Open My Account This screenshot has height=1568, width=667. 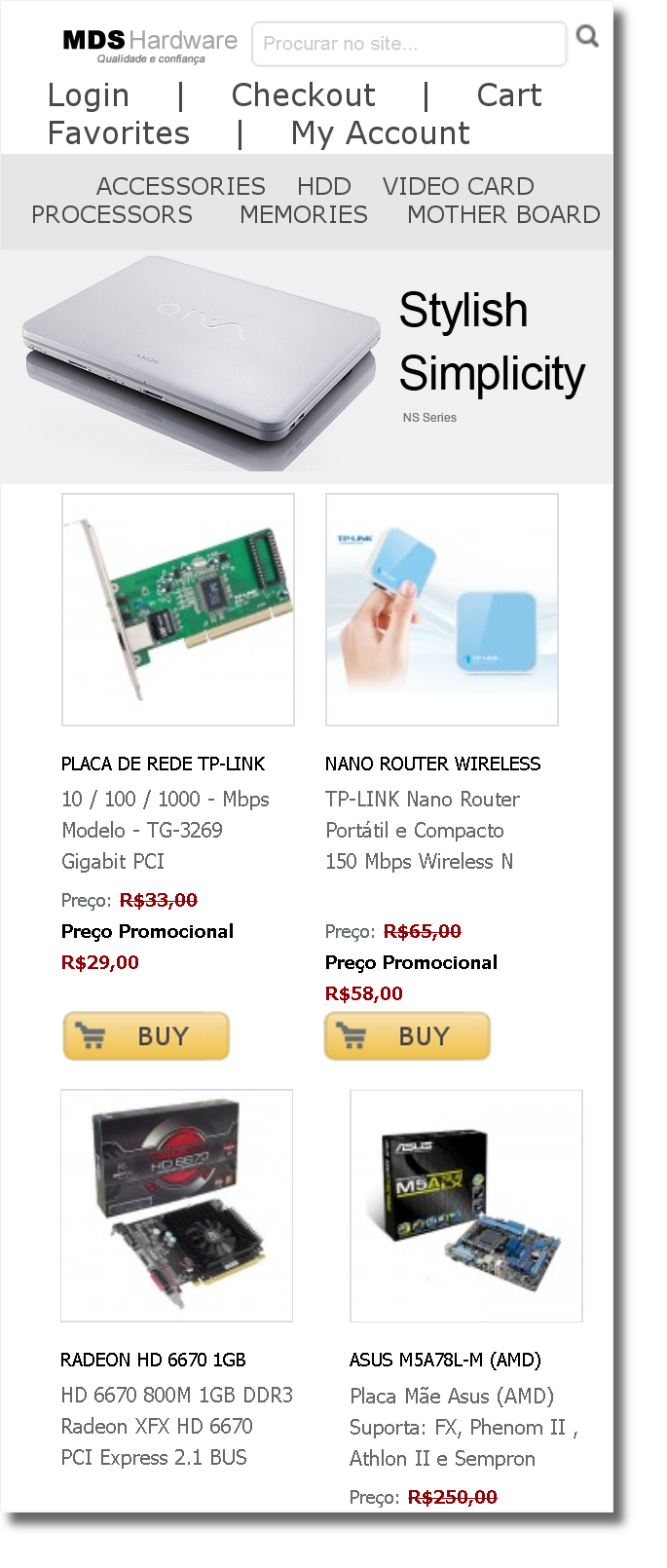(x=380, y=133)
